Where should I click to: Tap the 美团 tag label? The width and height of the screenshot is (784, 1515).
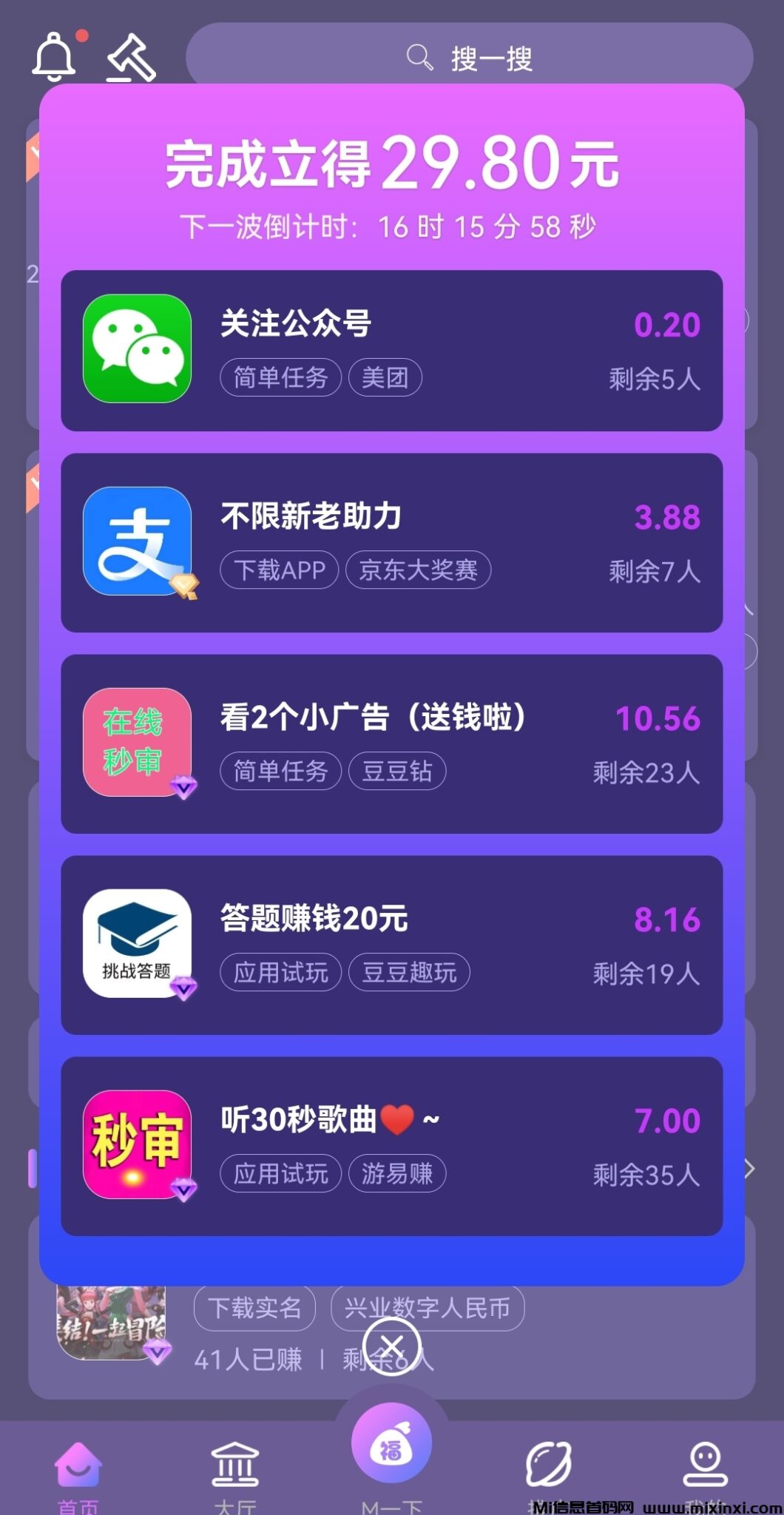point(387,377)
